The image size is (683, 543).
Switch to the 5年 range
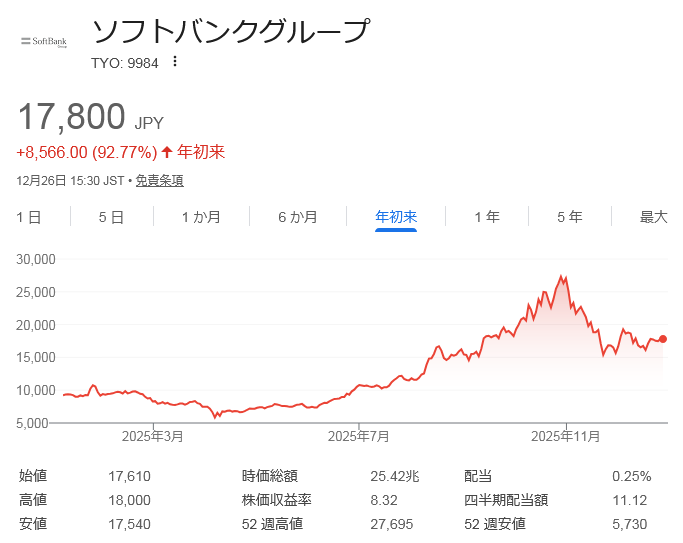point(570,217)
